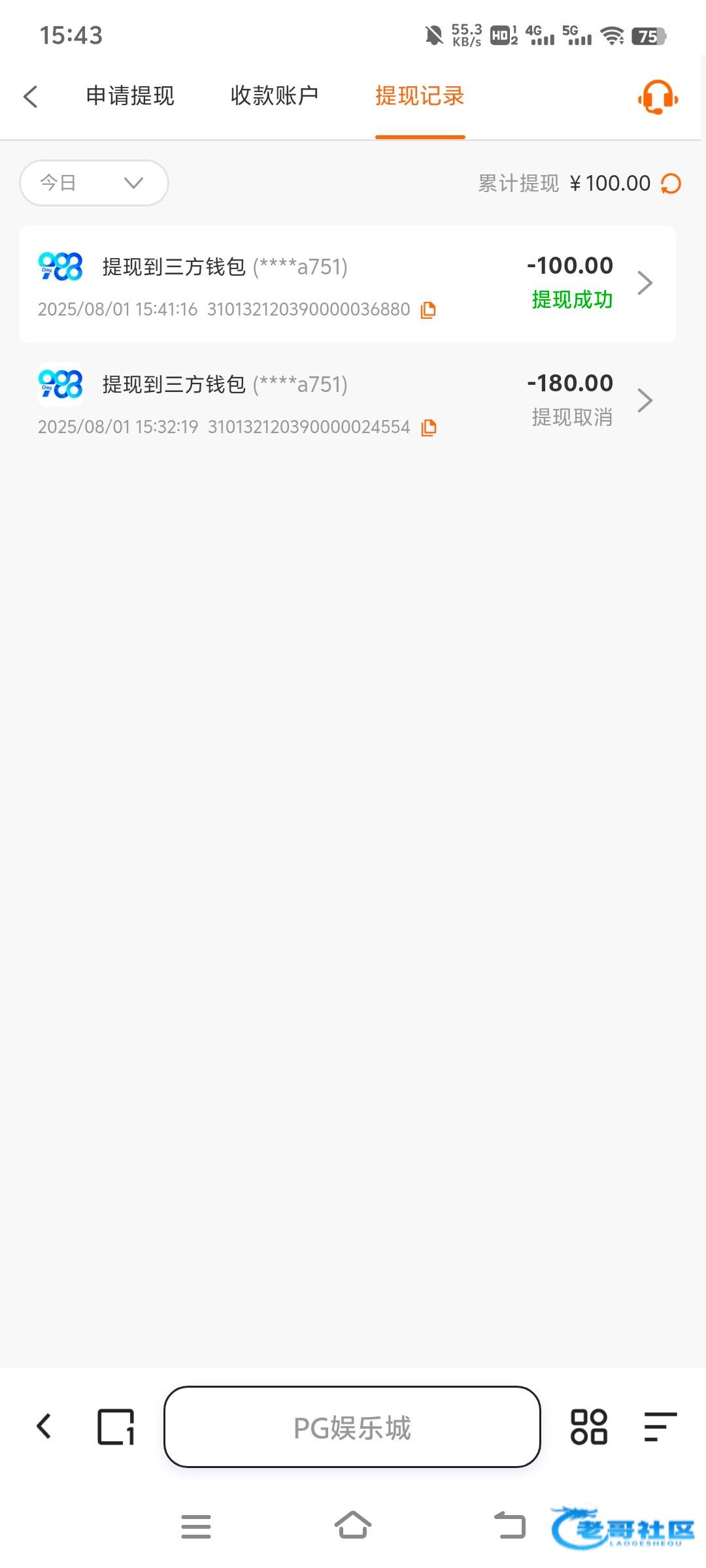706x1568 pixels.
Task: Go back using the top-left arrow
Action: pyautogui.click(x=31, y=96)
